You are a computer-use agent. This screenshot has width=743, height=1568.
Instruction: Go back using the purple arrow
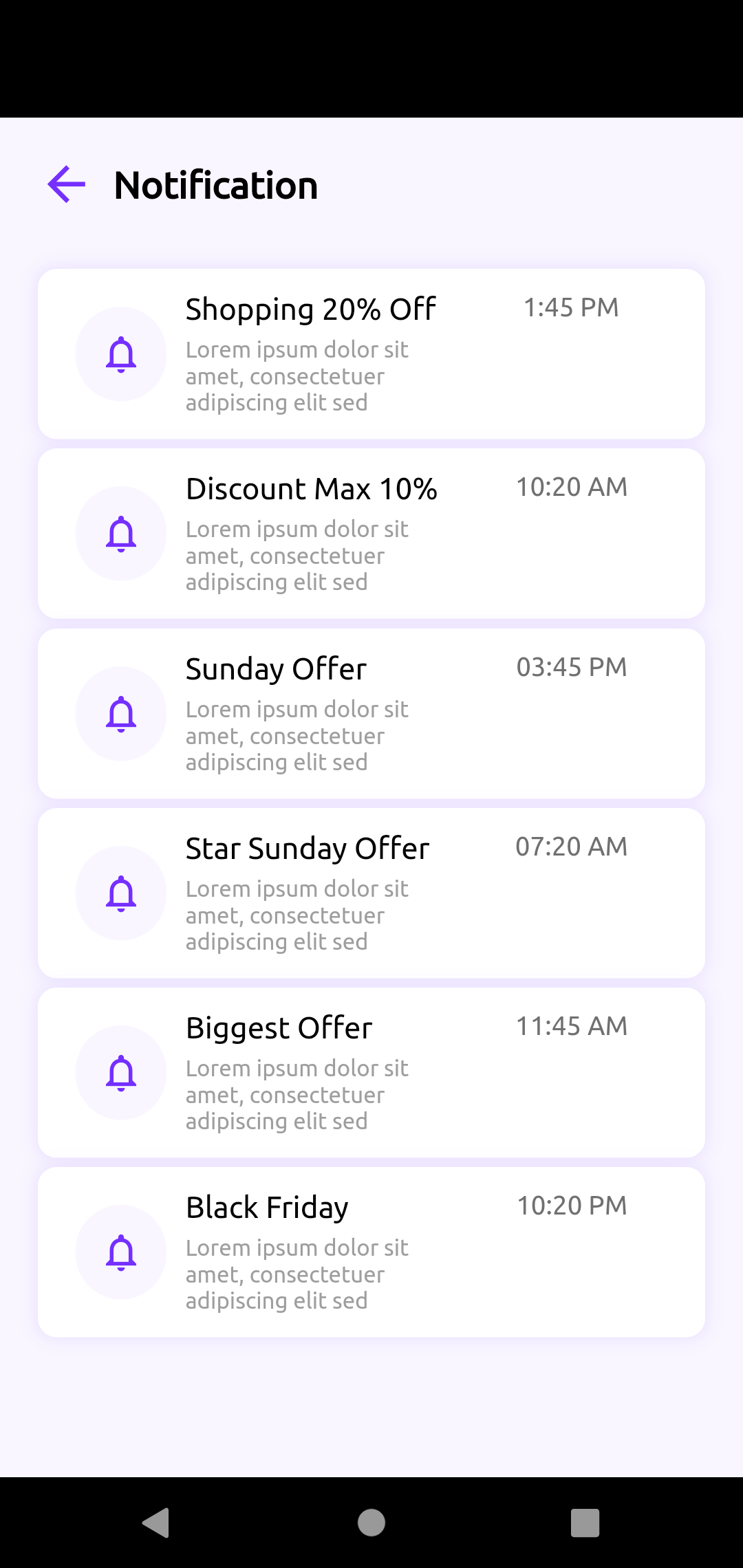pyautogui.click(x=66, y=184)
